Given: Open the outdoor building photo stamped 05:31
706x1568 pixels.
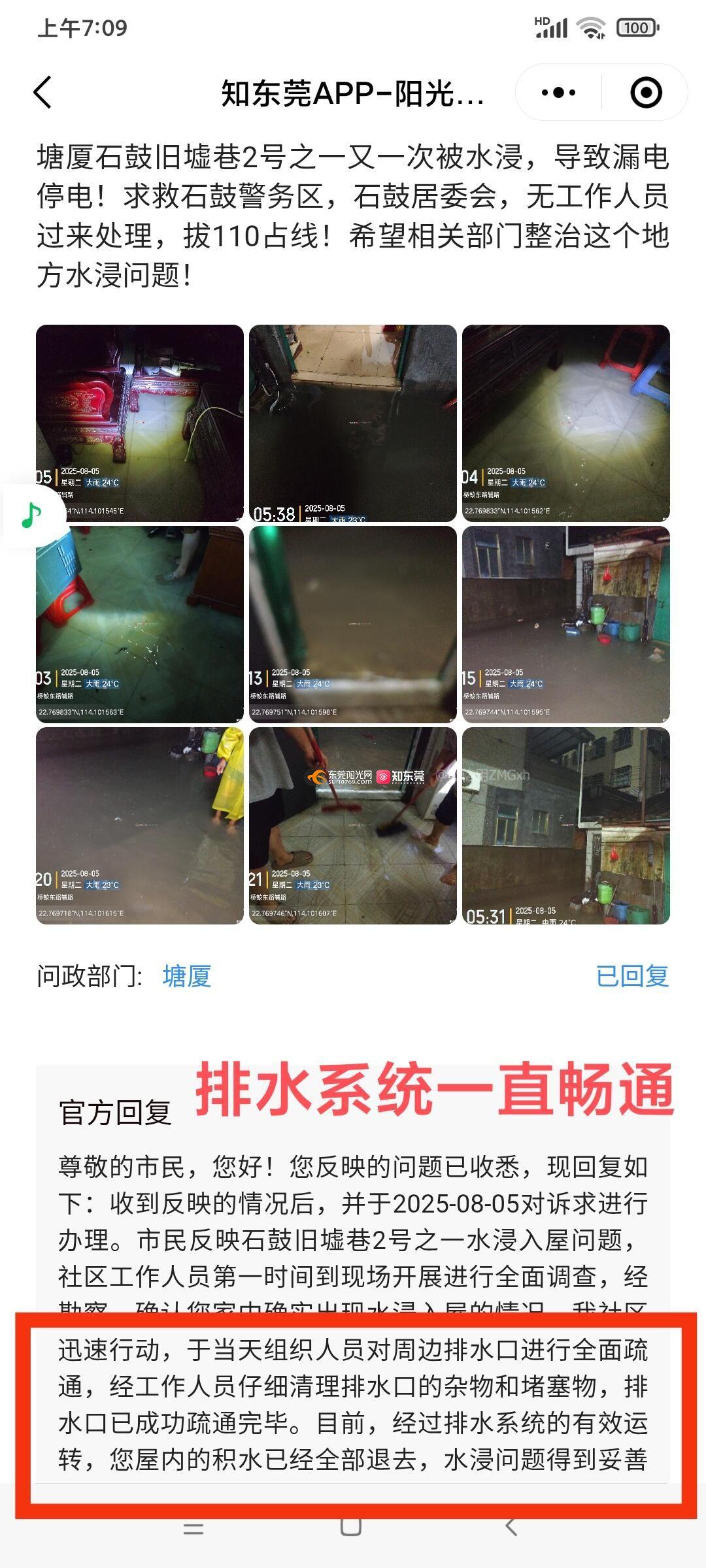Looking at the screenshot, I should 565,825.
